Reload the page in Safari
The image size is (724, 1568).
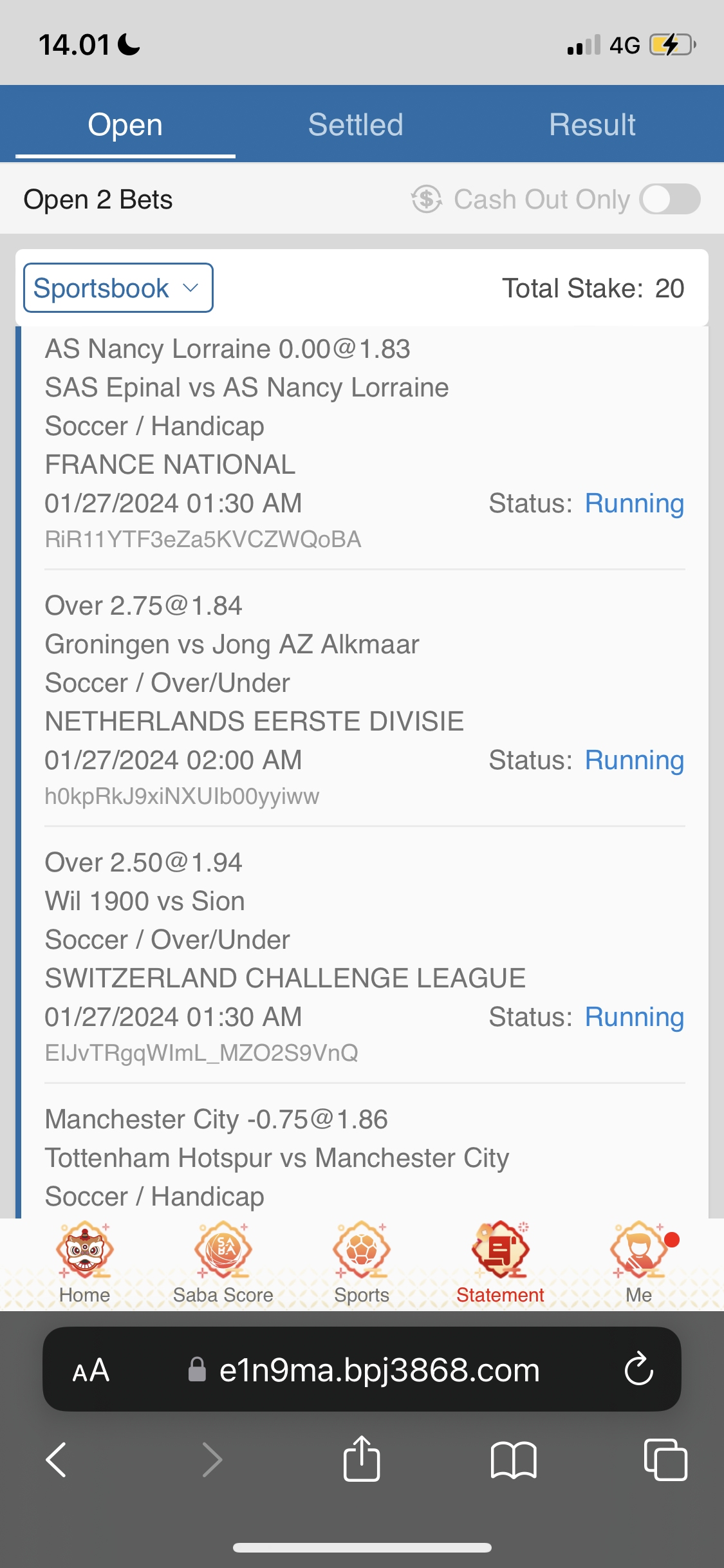(638, 1369)
